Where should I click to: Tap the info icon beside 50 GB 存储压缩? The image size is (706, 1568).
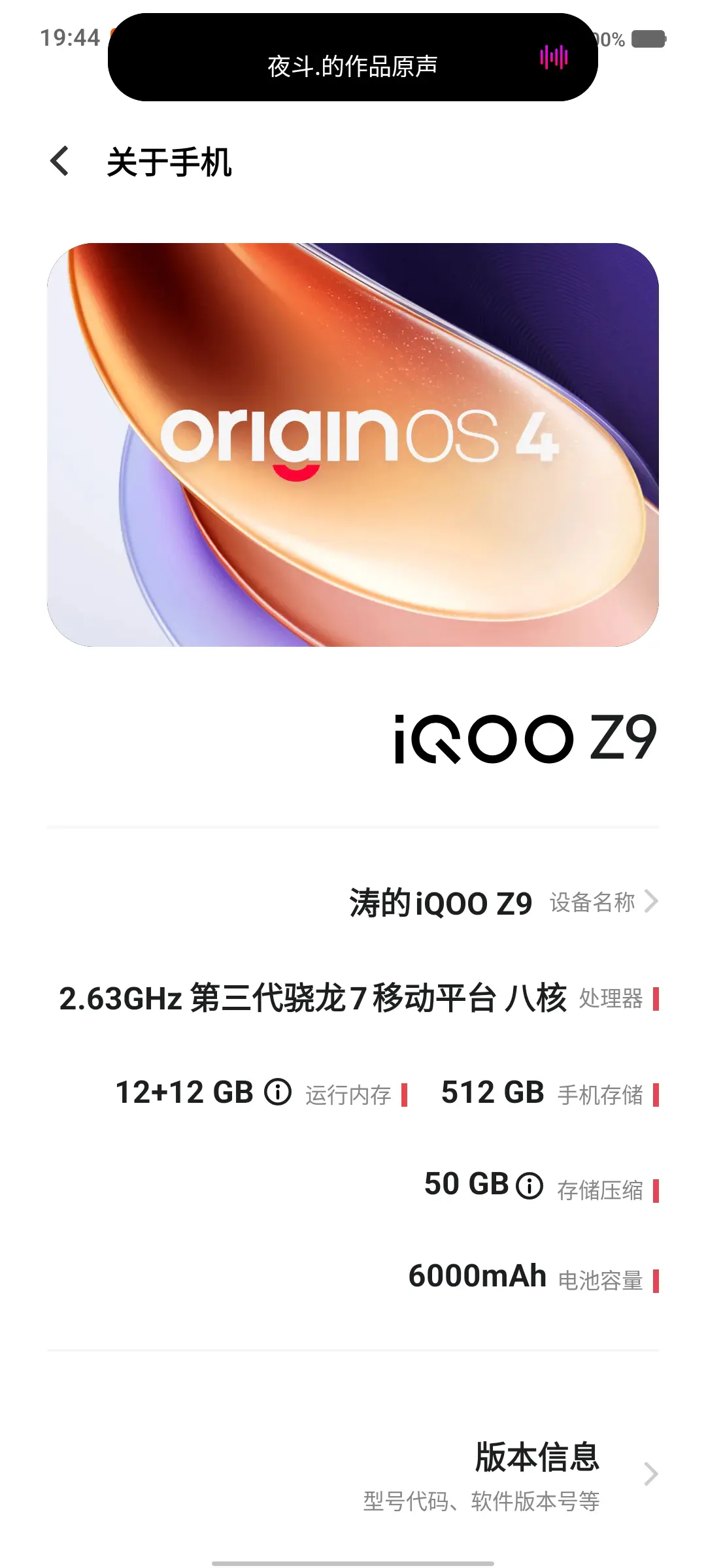click(529, 1185)
